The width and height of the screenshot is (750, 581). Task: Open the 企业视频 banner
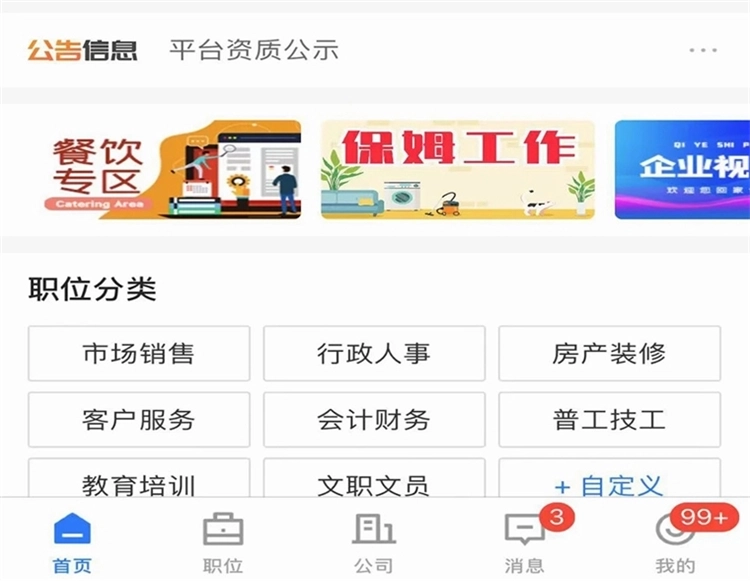[x=681, y=169]
